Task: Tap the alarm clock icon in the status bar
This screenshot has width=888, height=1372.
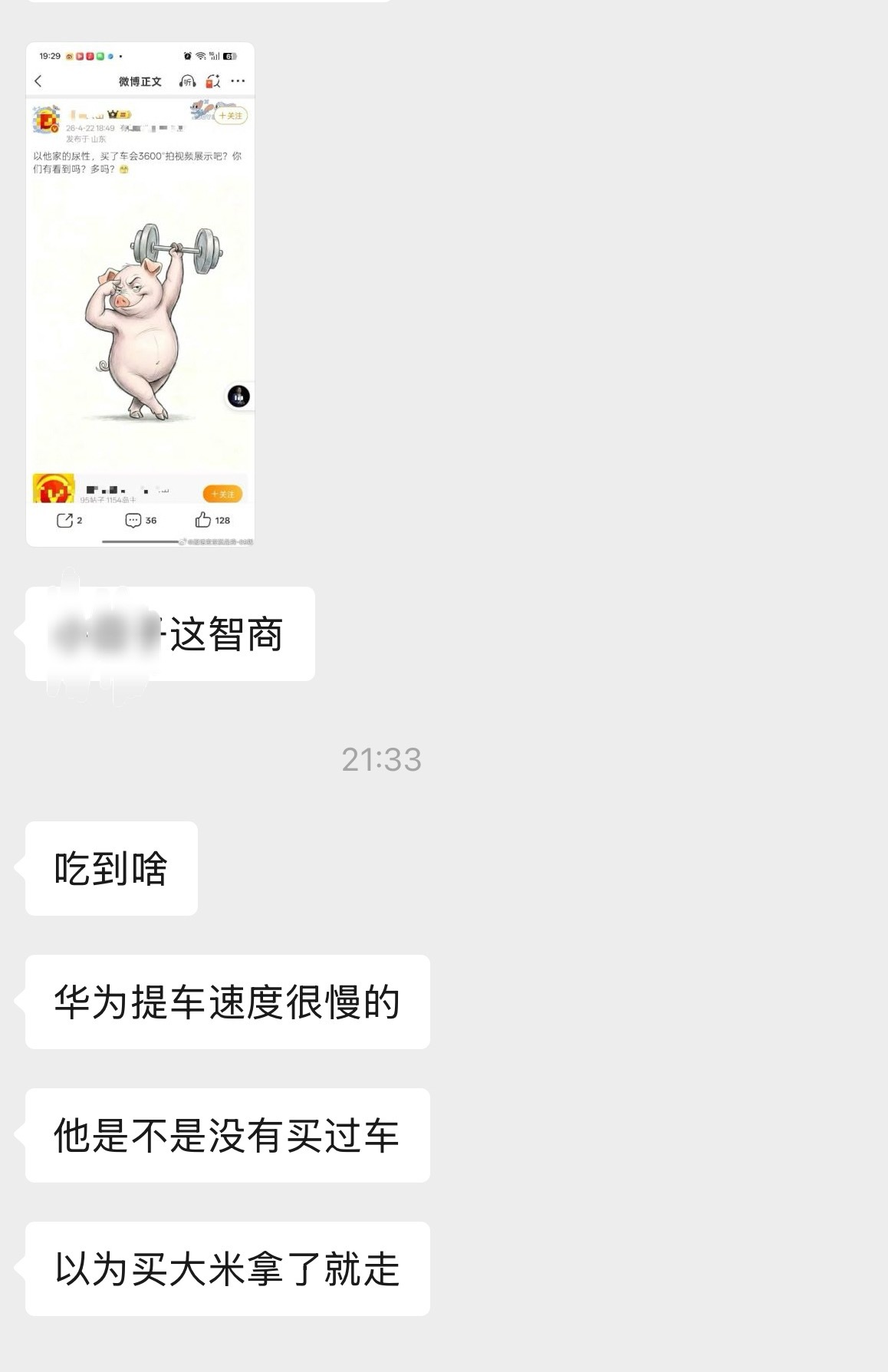Action: 186,55
